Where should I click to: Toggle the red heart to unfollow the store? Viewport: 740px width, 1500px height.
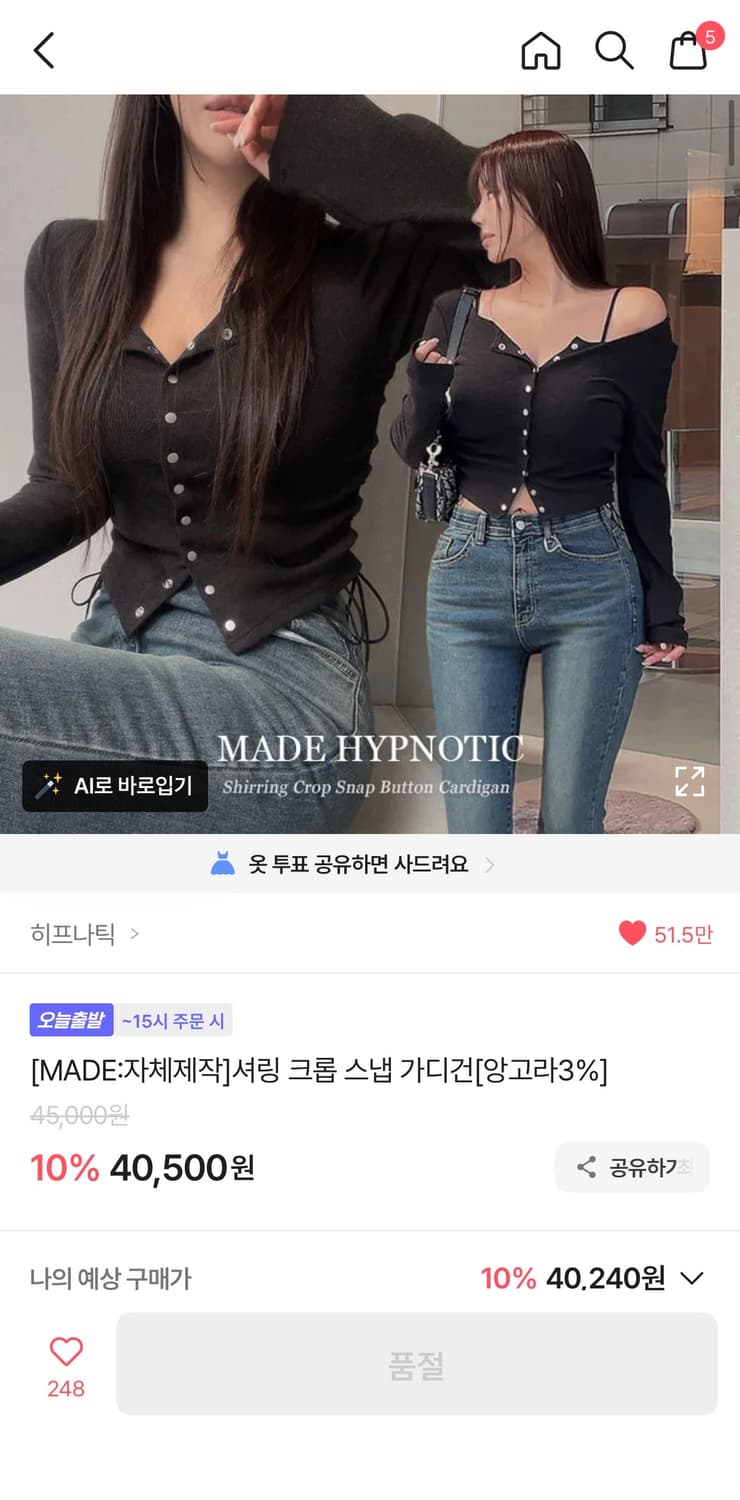tap(631, 932)
